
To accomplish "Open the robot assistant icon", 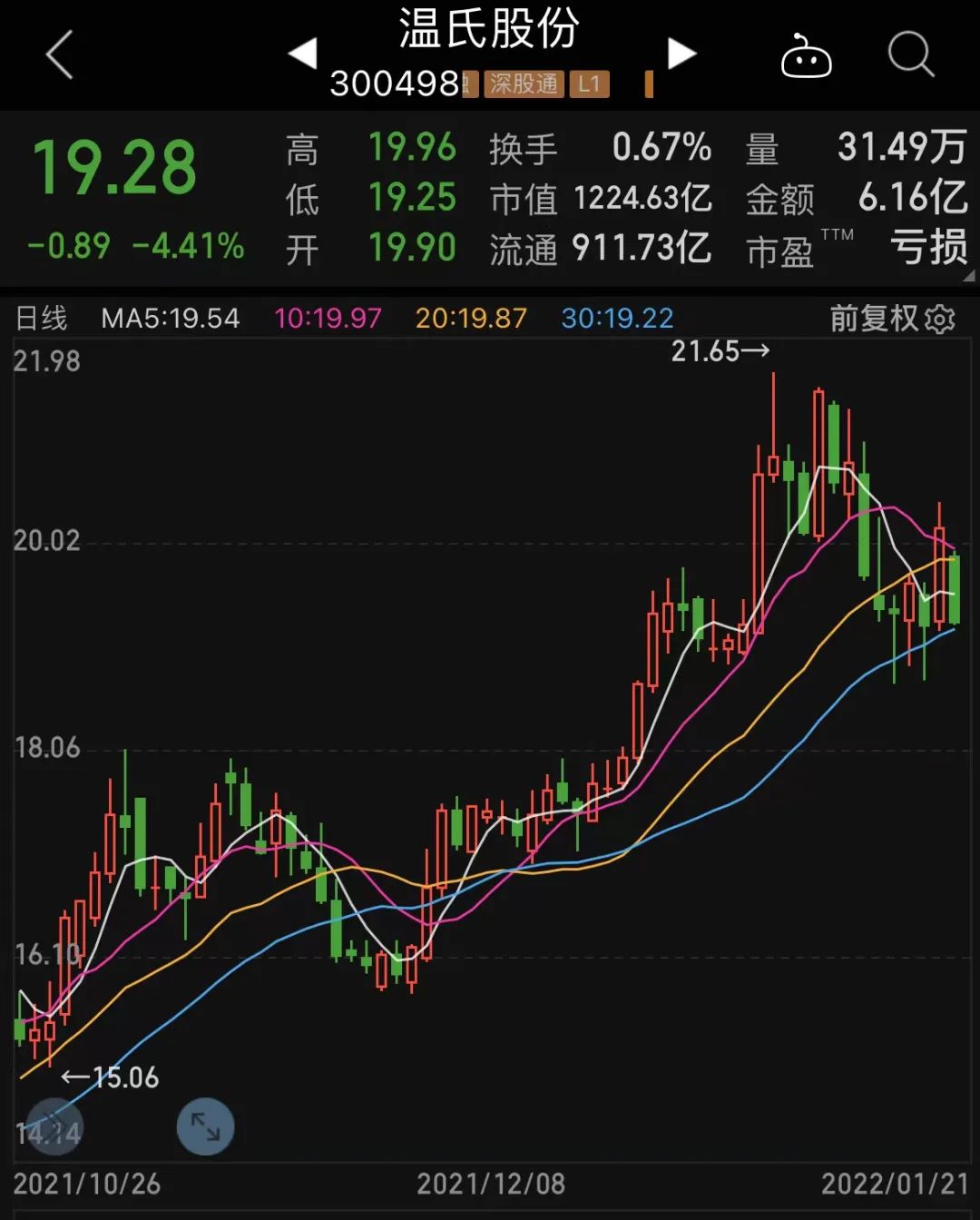I will point(806,57).
